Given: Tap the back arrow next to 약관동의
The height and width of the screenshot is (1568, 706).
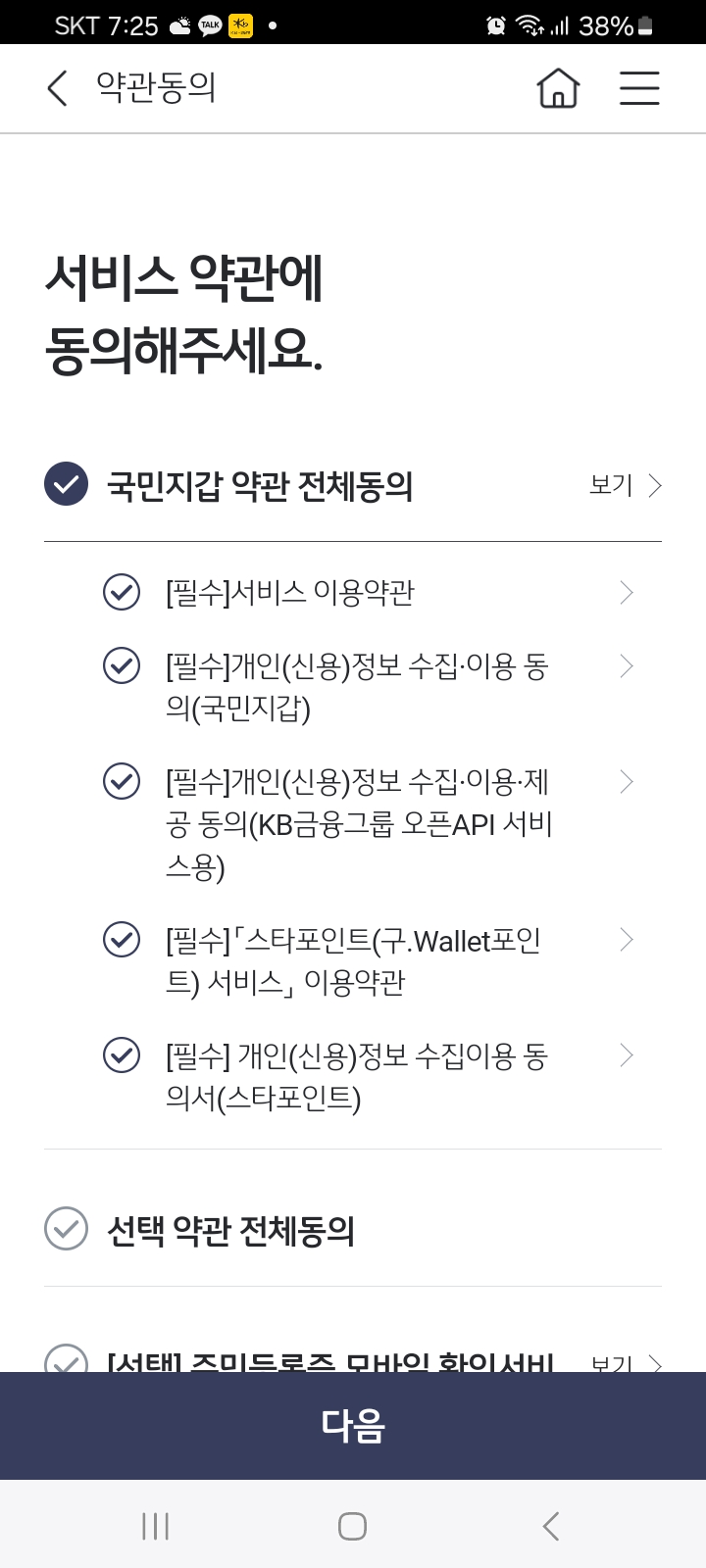Looking at the screenshot, I should [x=56, y=88].
